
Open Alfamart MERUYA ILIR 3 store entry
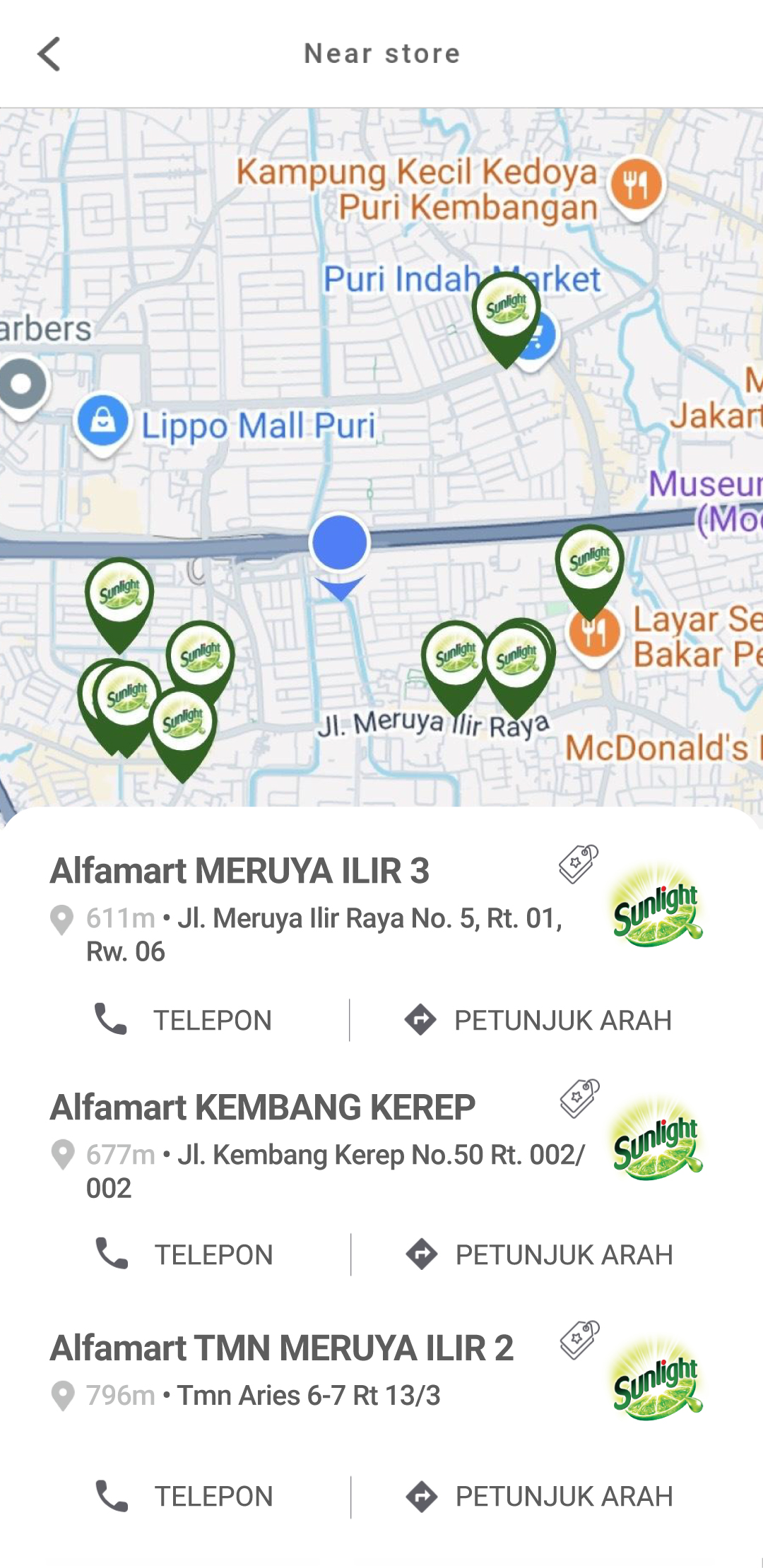tap(240, 871)
